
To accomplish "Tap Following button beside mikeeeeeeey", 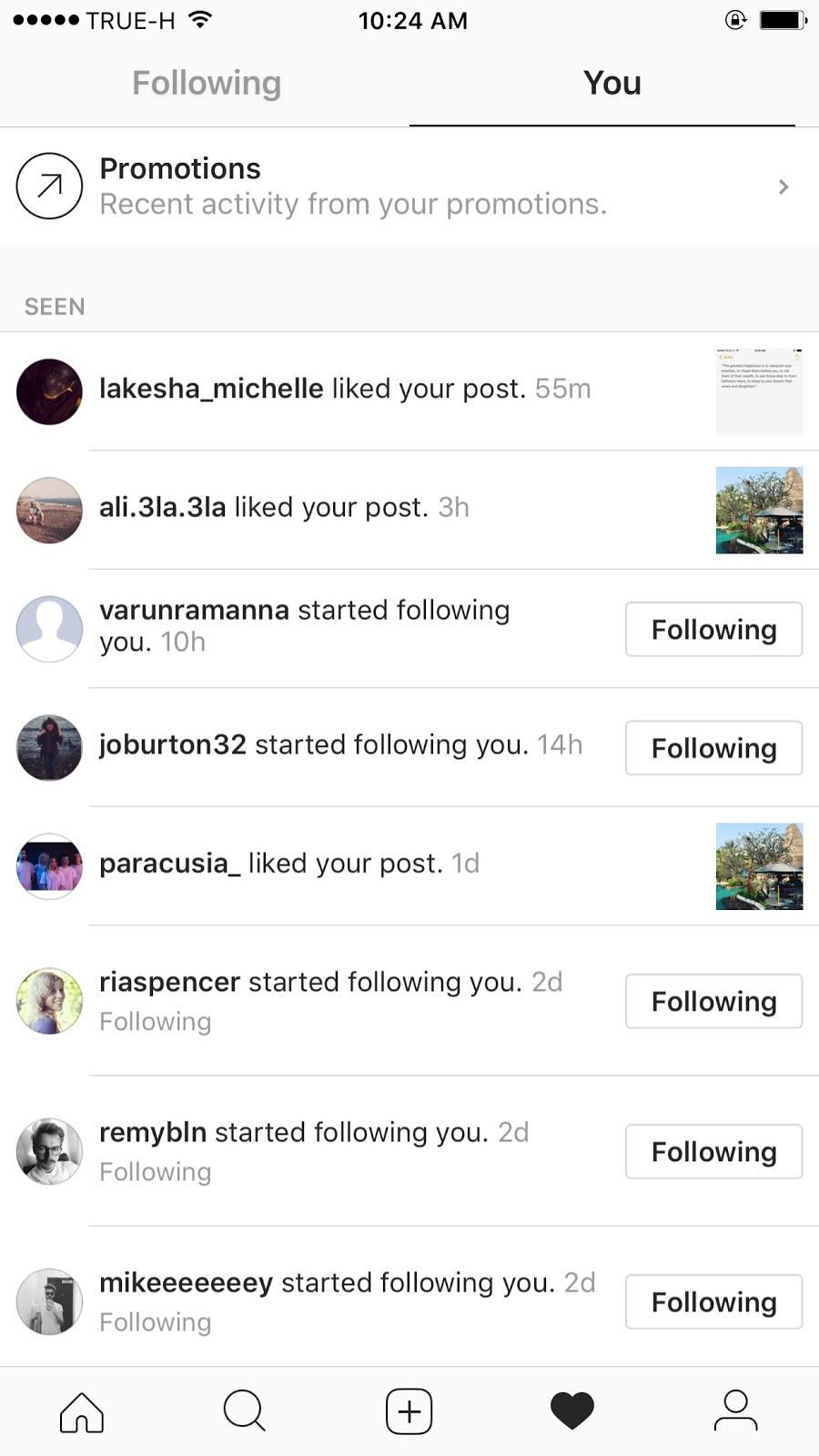I will [x=713, y=1301].
